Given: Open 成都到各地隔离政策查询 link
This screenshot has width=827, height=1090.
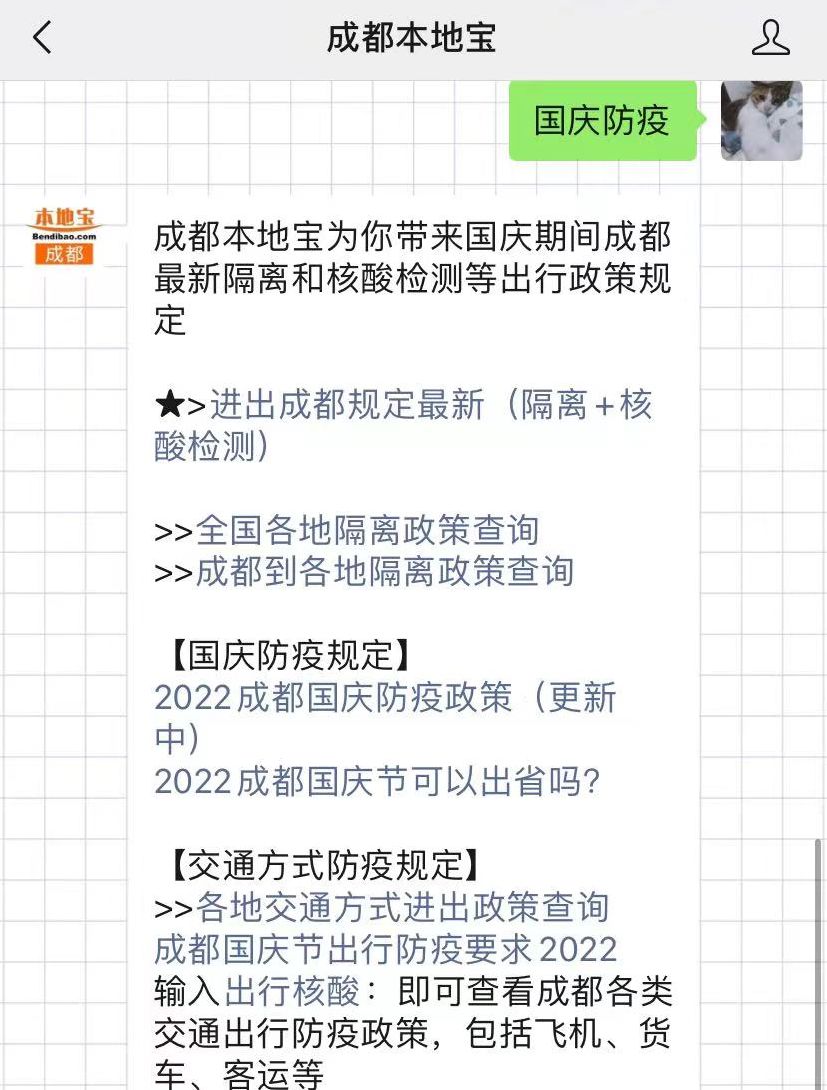Looking at the screenshot, I should [x=384, y=571].
